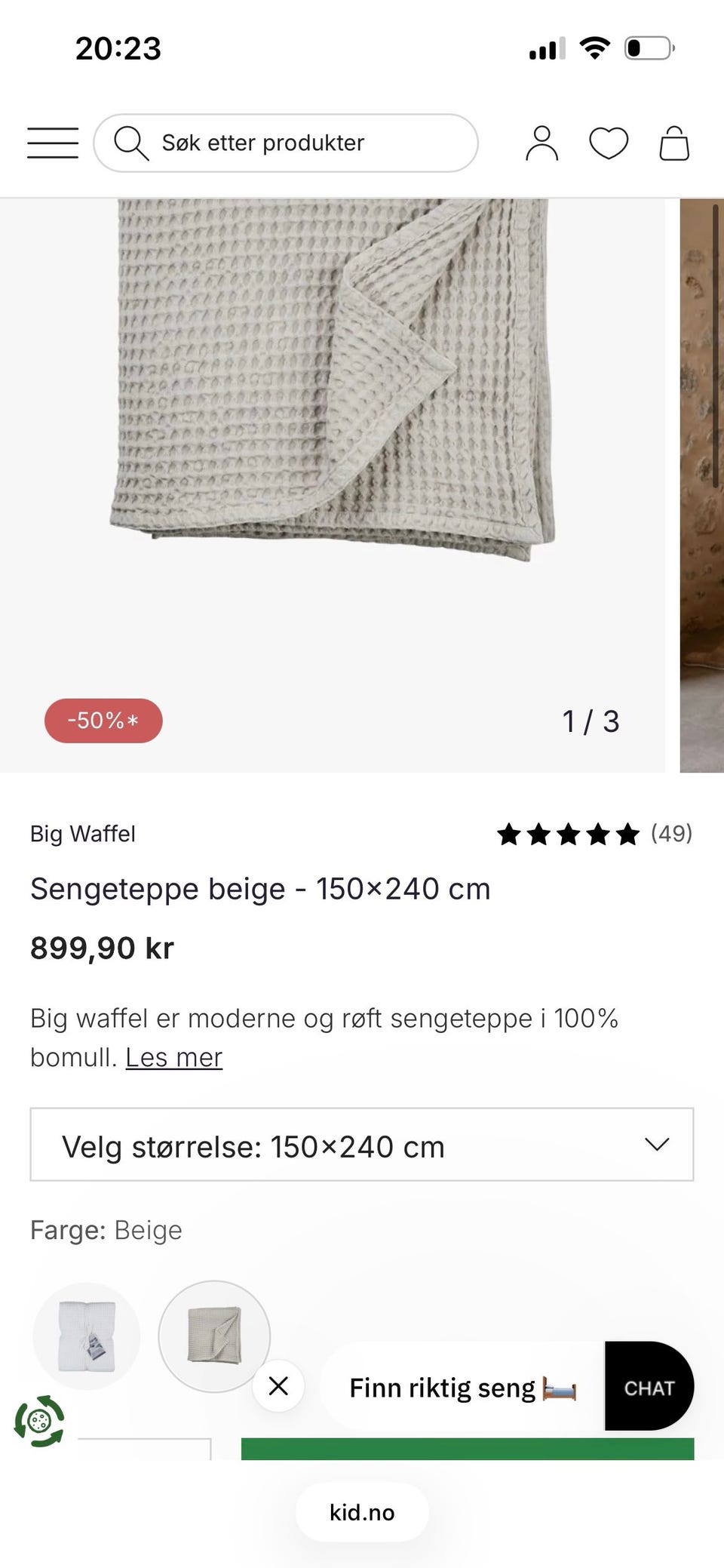The image size is (724, 1568).
Task: Click the Big Waffel brand name
Action: click(82, 834)
